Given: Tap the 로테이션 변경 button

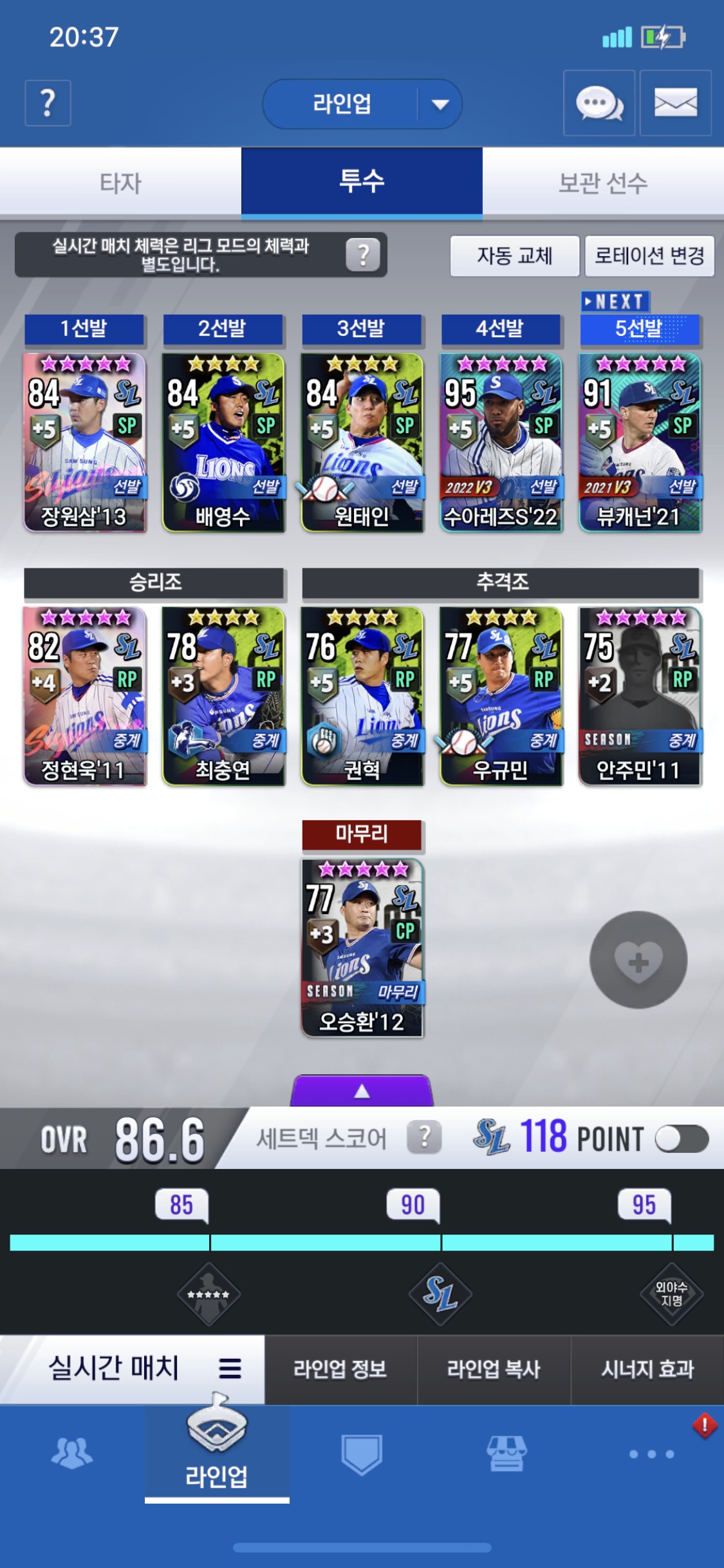Looking at the screenshot, I should (x=649, y=256).
